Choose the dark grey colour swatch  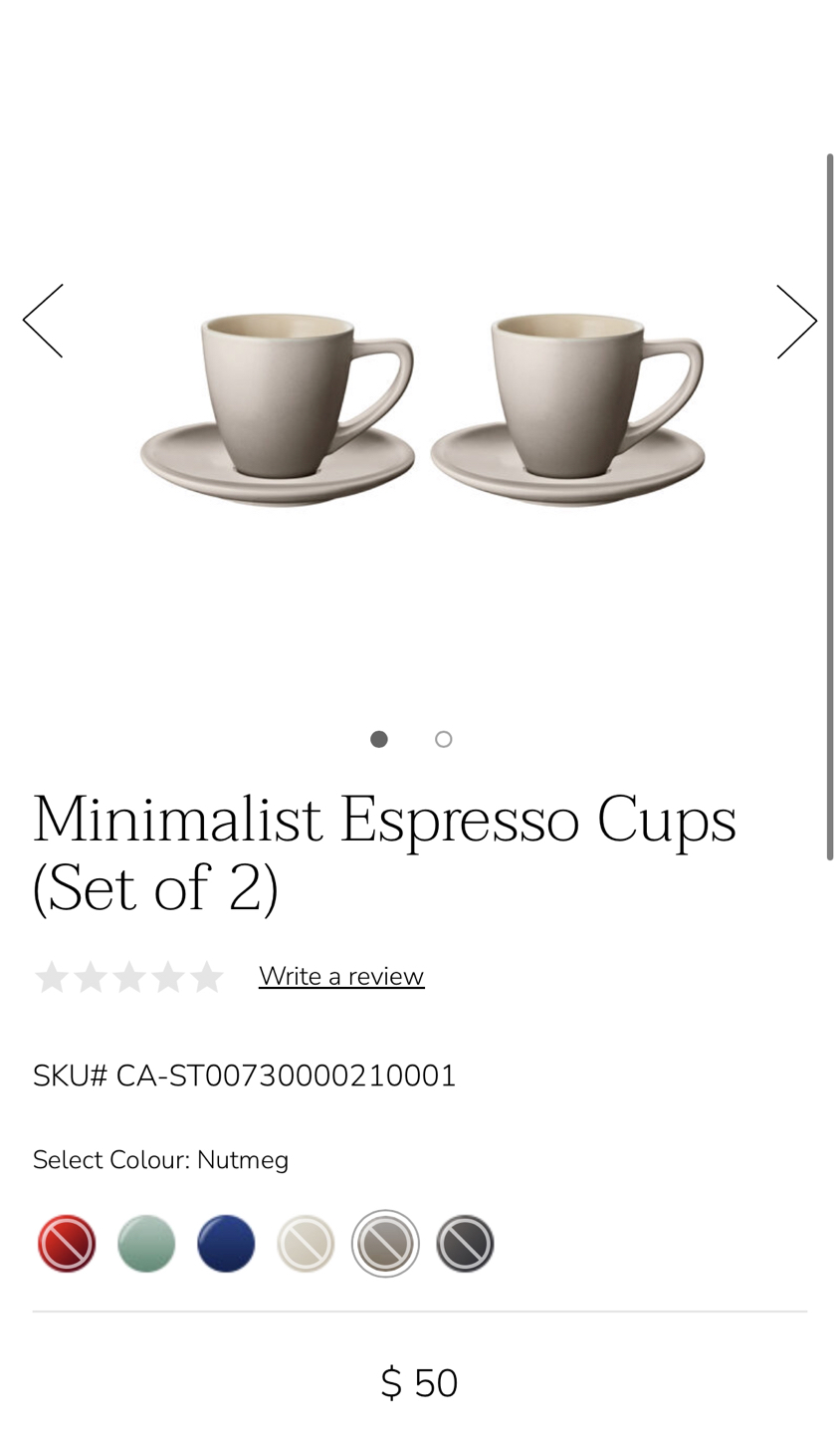pos(465,1244)
